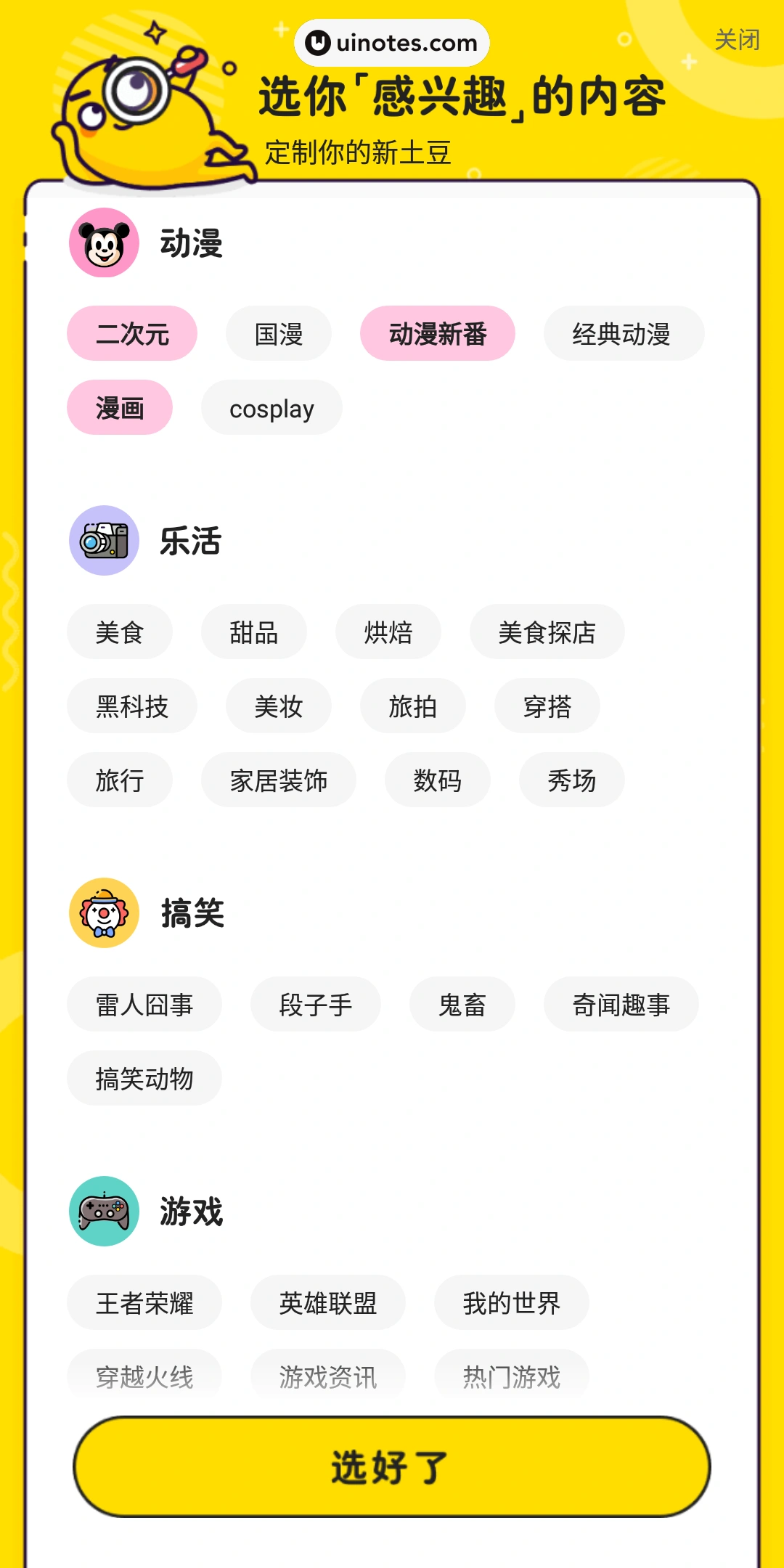Deselect the 漫画 chip

pos(120,408)
